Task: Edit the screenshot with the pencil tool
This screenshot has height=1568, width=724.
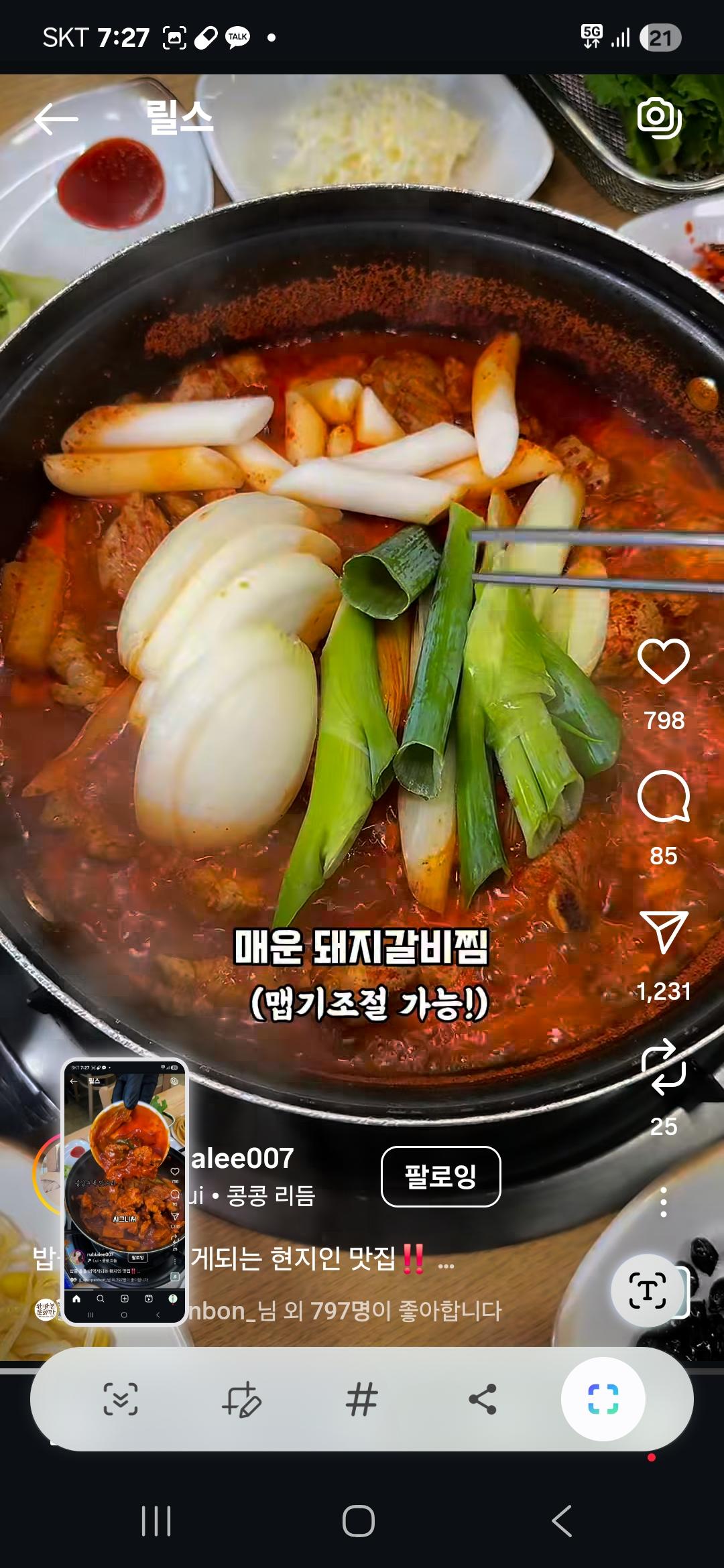Action: (241, 1399)
